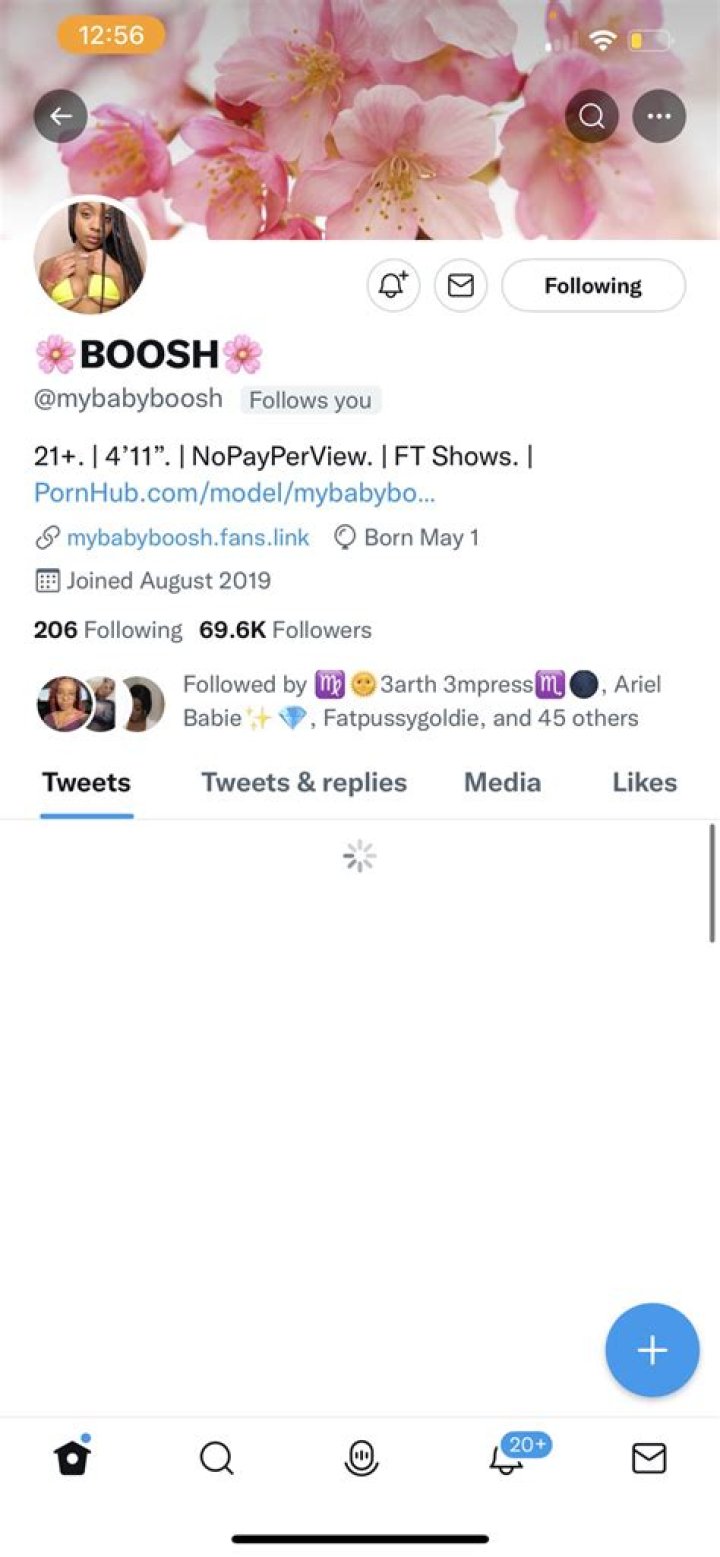Search this profile's tweets
The height and width of the screenshot is (1557, 720).
point(591,116)
